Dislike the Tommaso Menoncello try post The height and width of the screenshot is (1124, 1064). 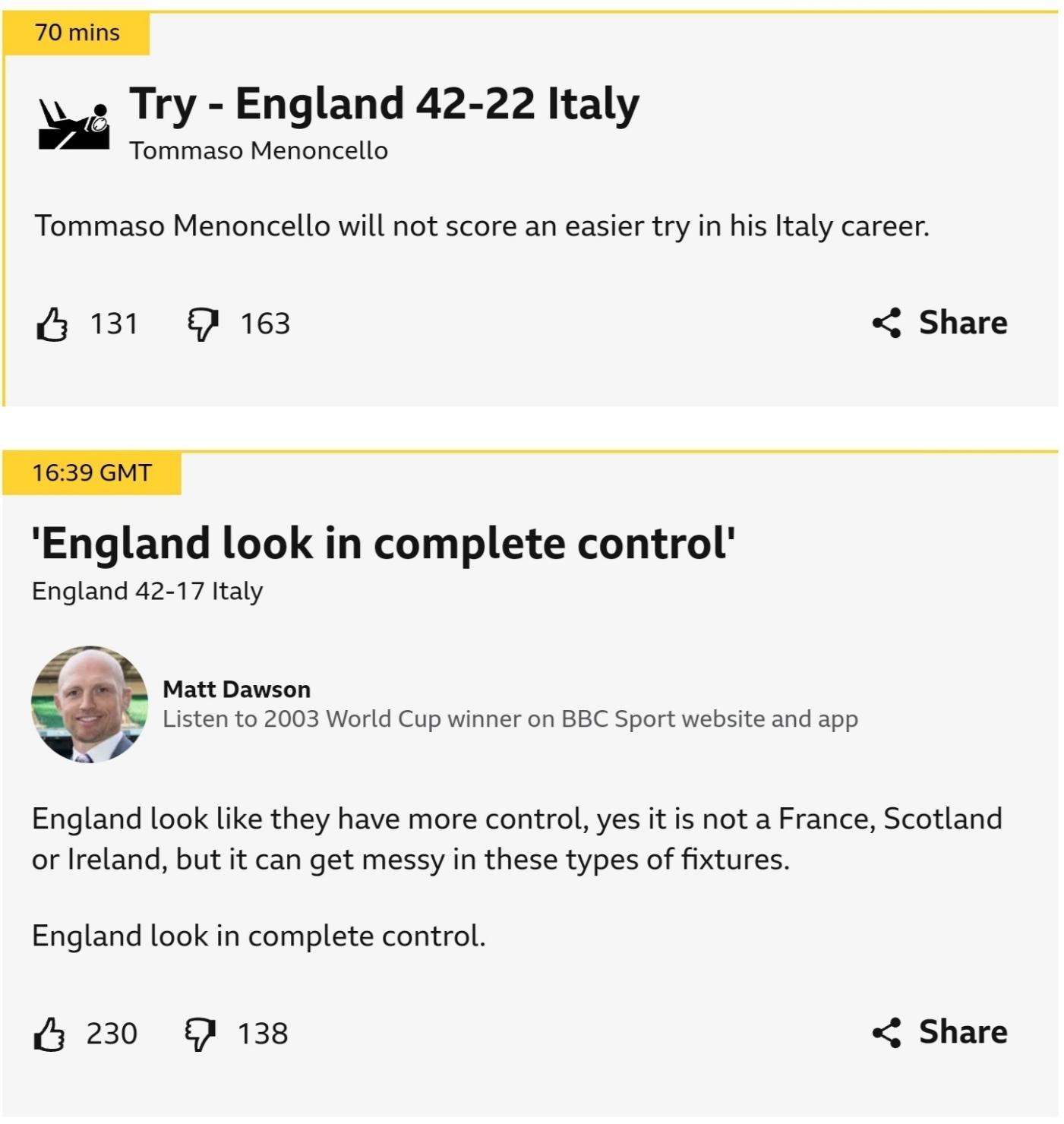(202, 324)
